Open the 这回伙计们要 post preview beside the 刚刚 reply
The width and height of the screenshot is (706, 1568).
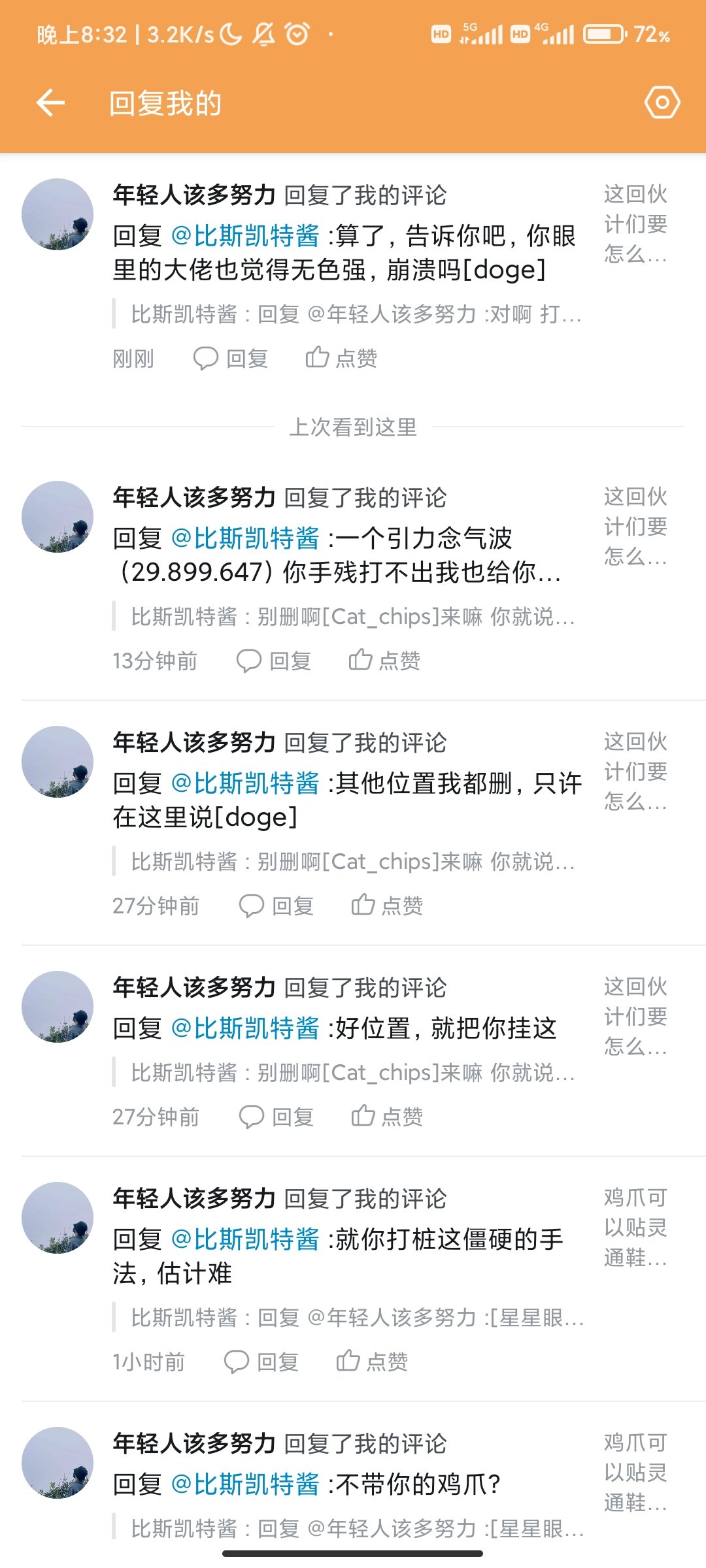coord(635,223)
